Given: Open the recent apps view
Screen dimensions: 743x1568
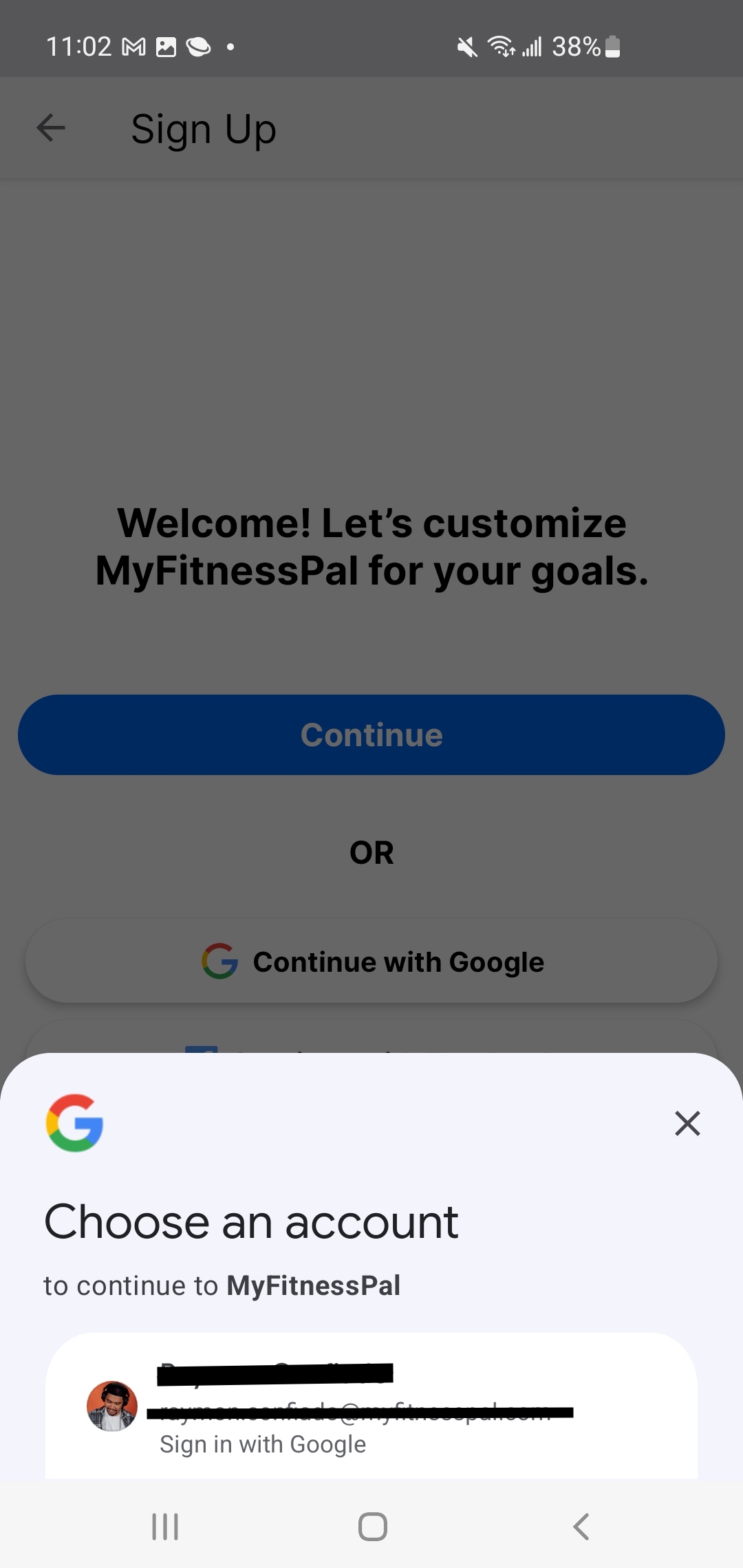Looking at the screenshot, I should pos(165,1527).
